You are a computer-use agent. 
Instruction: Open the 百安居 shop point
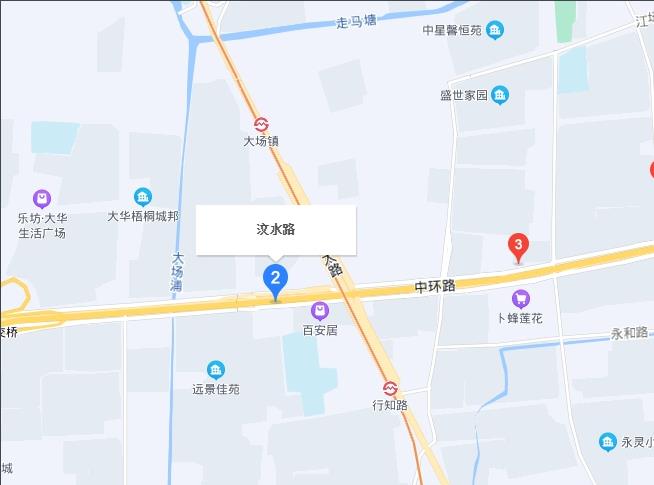coord(320,310)
